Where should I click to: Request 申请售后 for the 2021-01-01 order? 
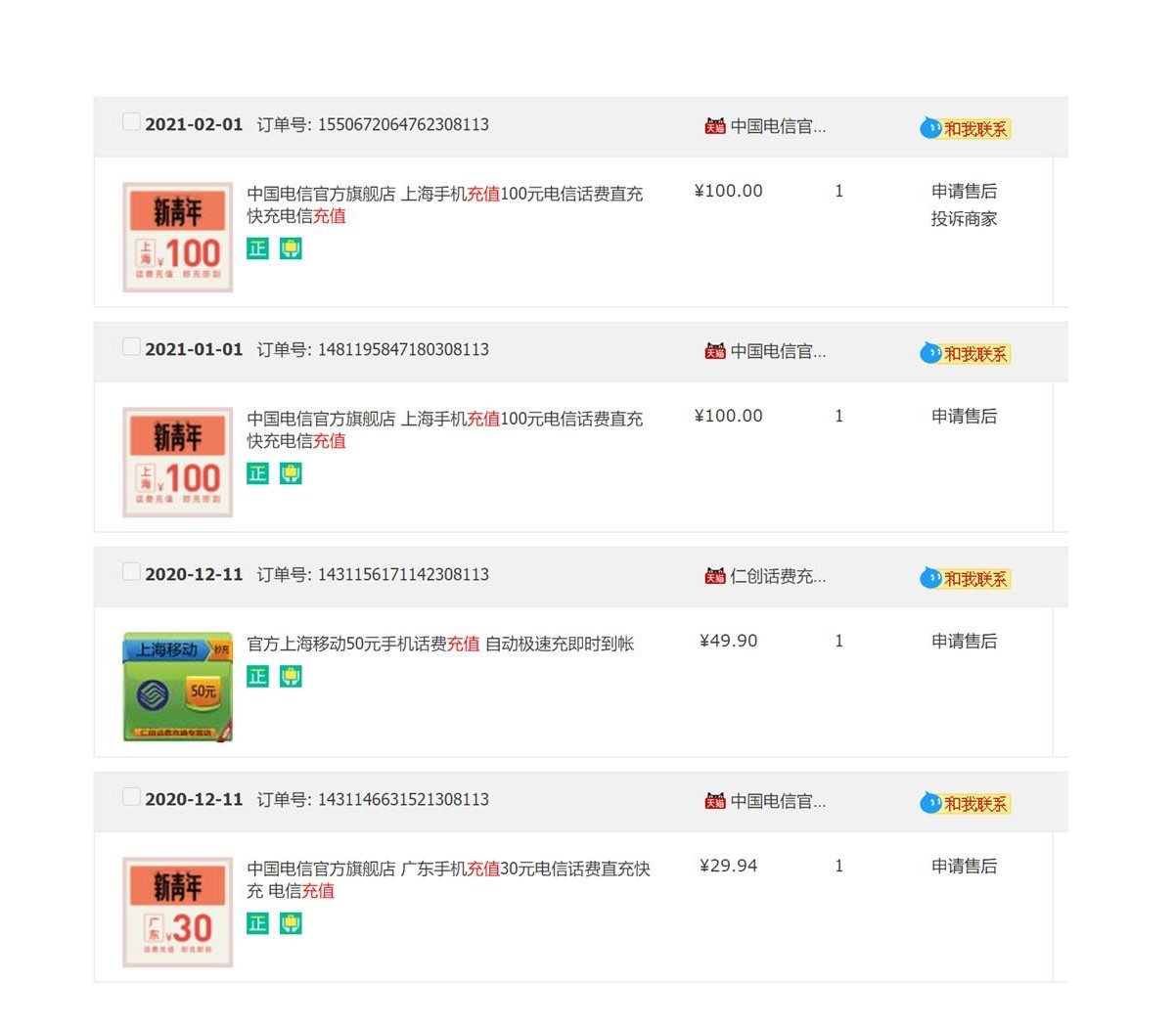click(x=964, y=417)
